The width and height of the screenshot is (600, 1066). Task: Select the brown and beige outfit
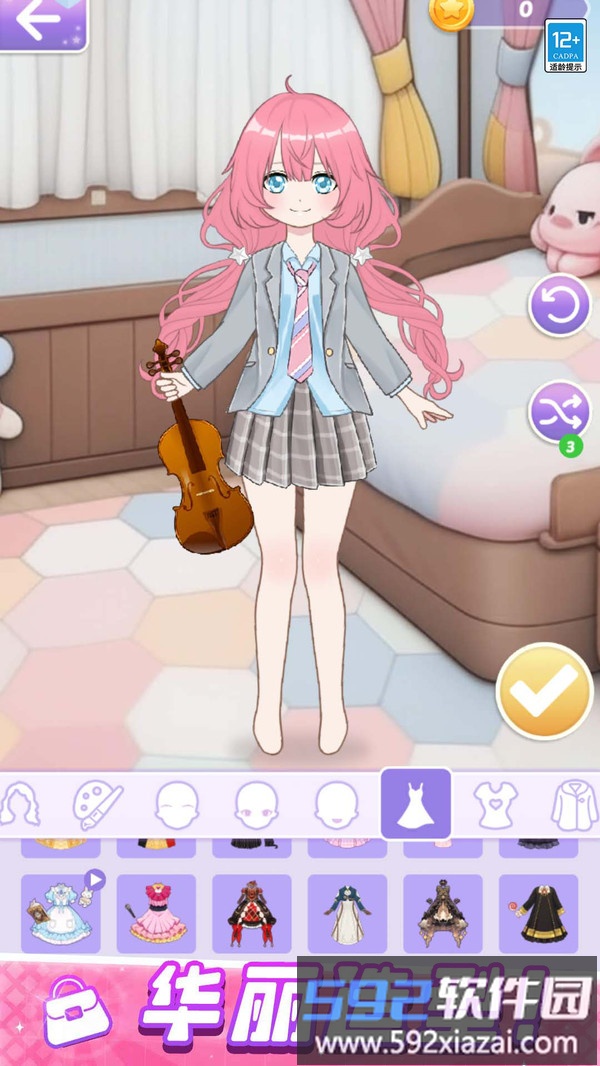click(443, 913)
